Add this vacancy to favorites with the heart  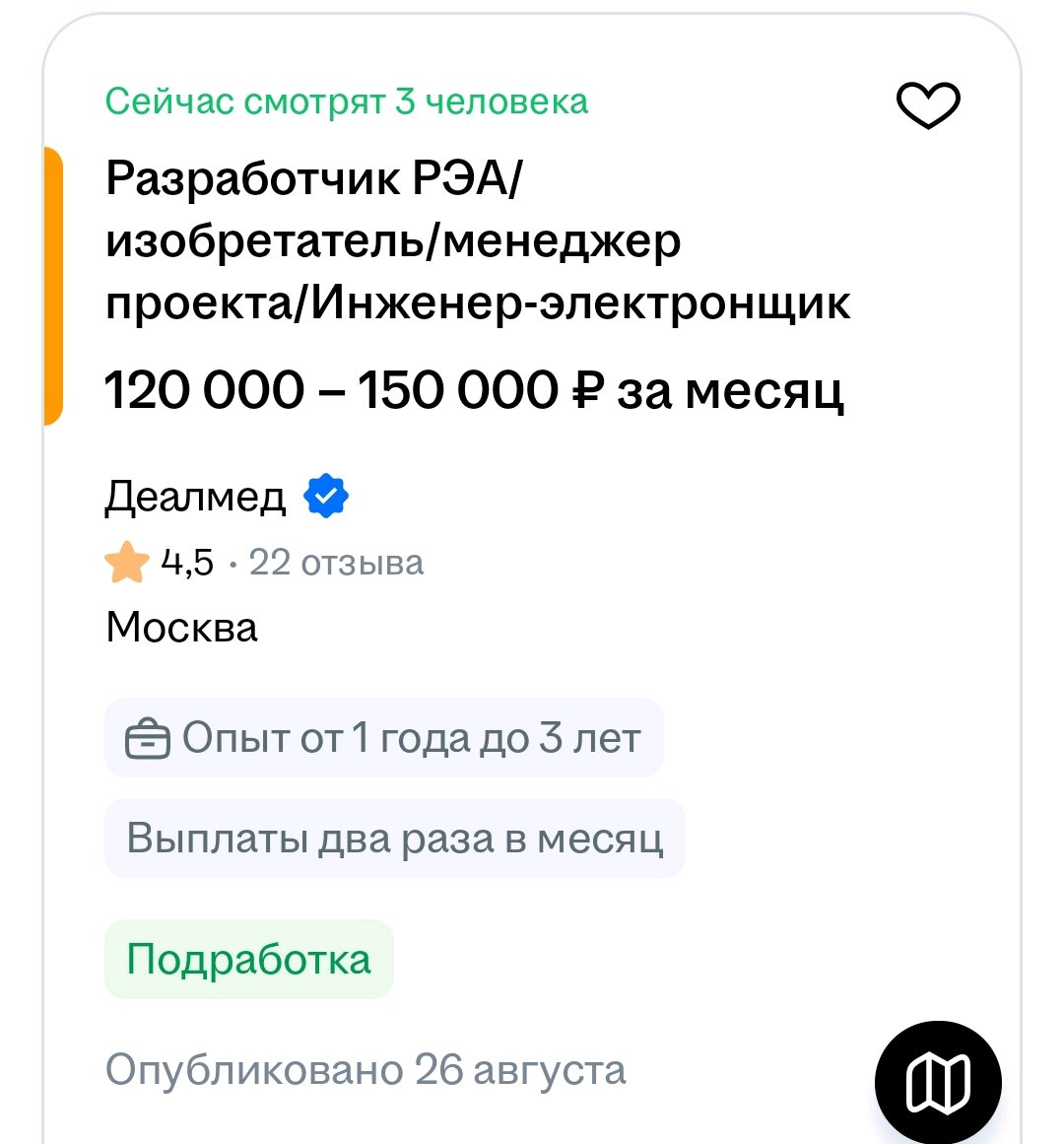pyautogui.click(x=928, y=104)
